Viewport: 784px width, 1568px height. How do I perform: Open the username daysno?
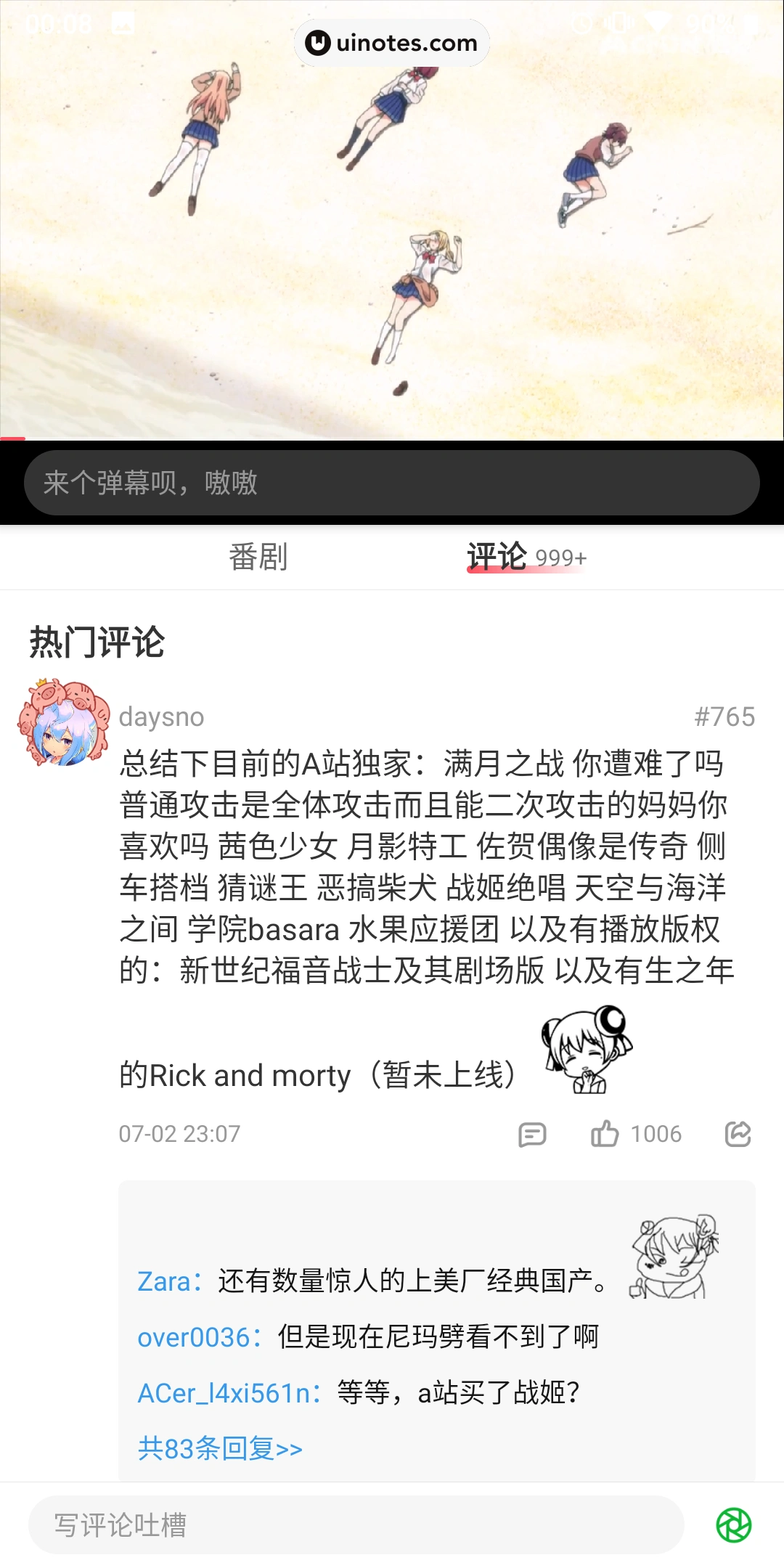click(x=161, y=716)
